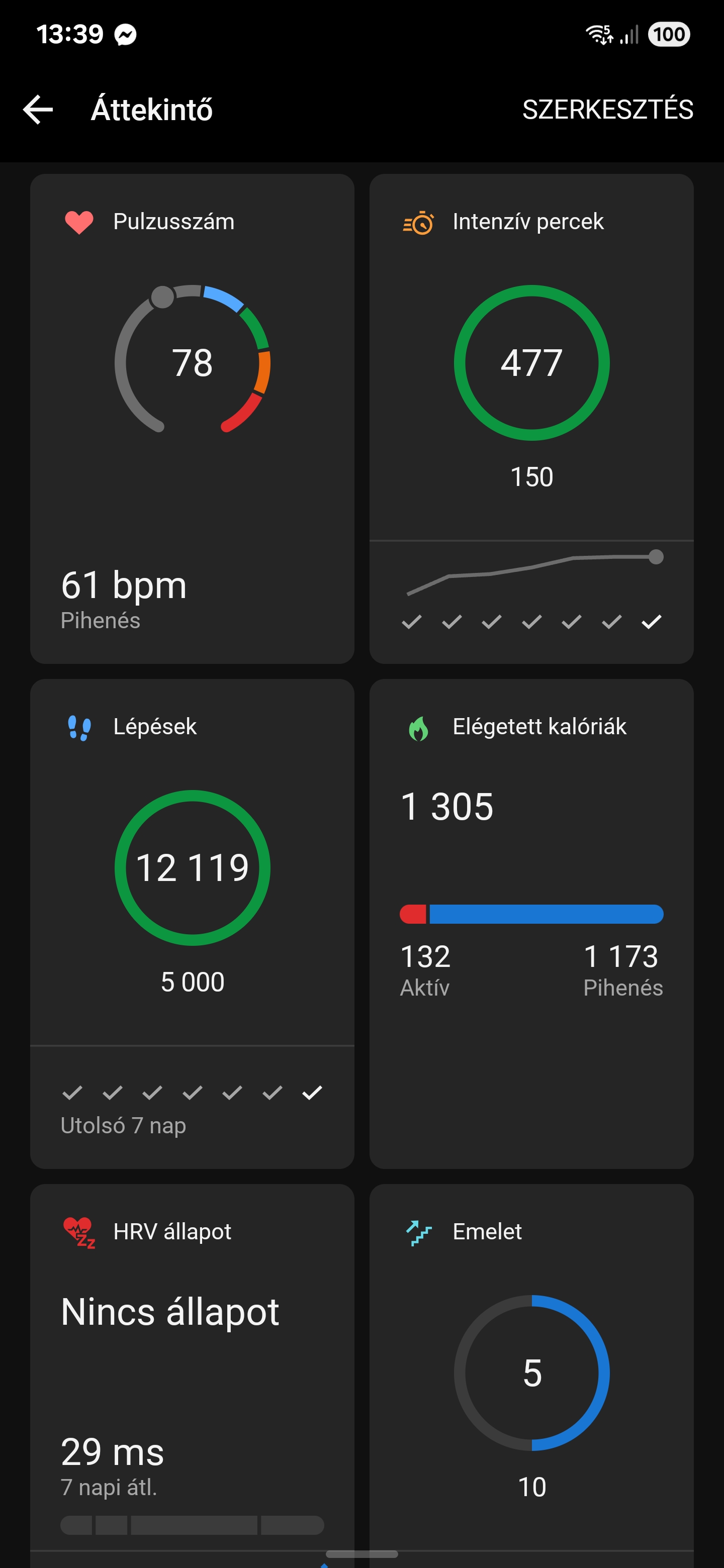Go back from the Áttekintő screen
724x1568 pixels.
click(38, 110)
